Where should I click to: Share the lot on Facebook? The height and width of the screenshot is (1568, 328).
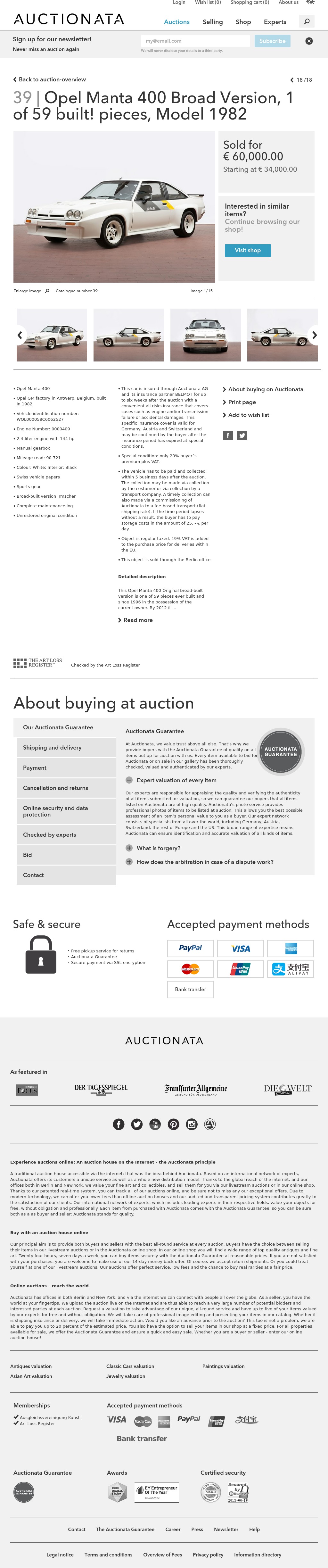tap(228, 435)
